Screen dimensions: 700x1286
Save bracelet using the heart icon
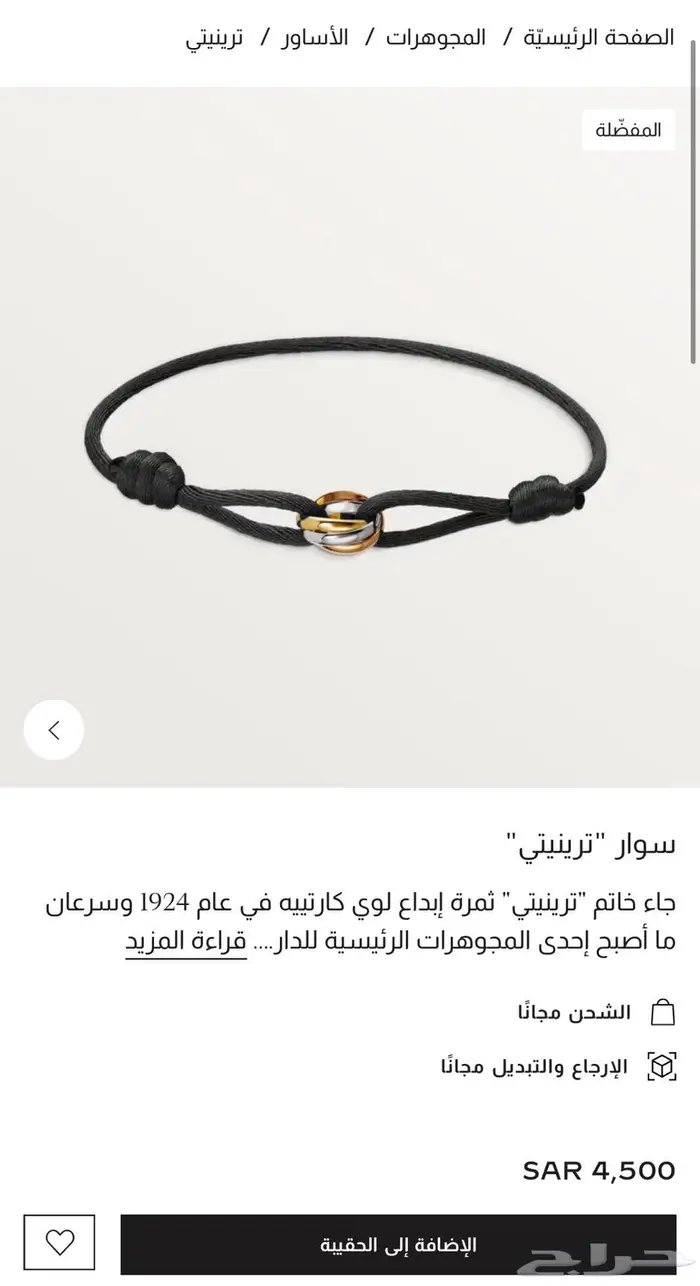click(60, 1245)
